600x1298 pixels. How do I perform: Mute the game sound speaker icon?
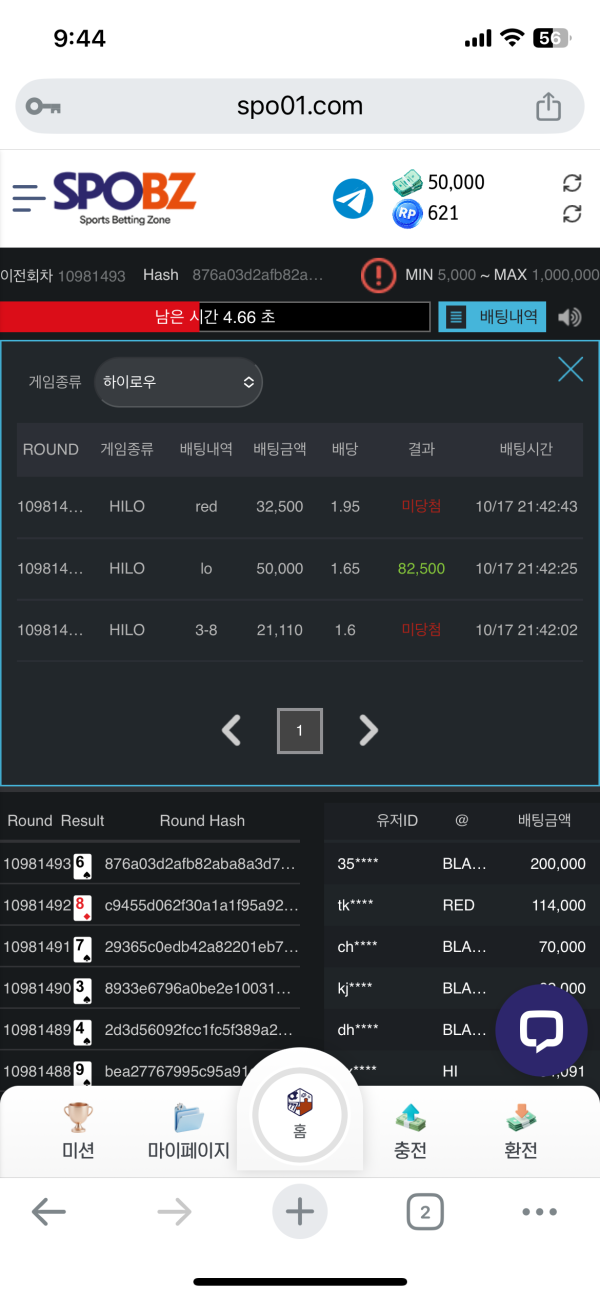click(x=570, y=317)
